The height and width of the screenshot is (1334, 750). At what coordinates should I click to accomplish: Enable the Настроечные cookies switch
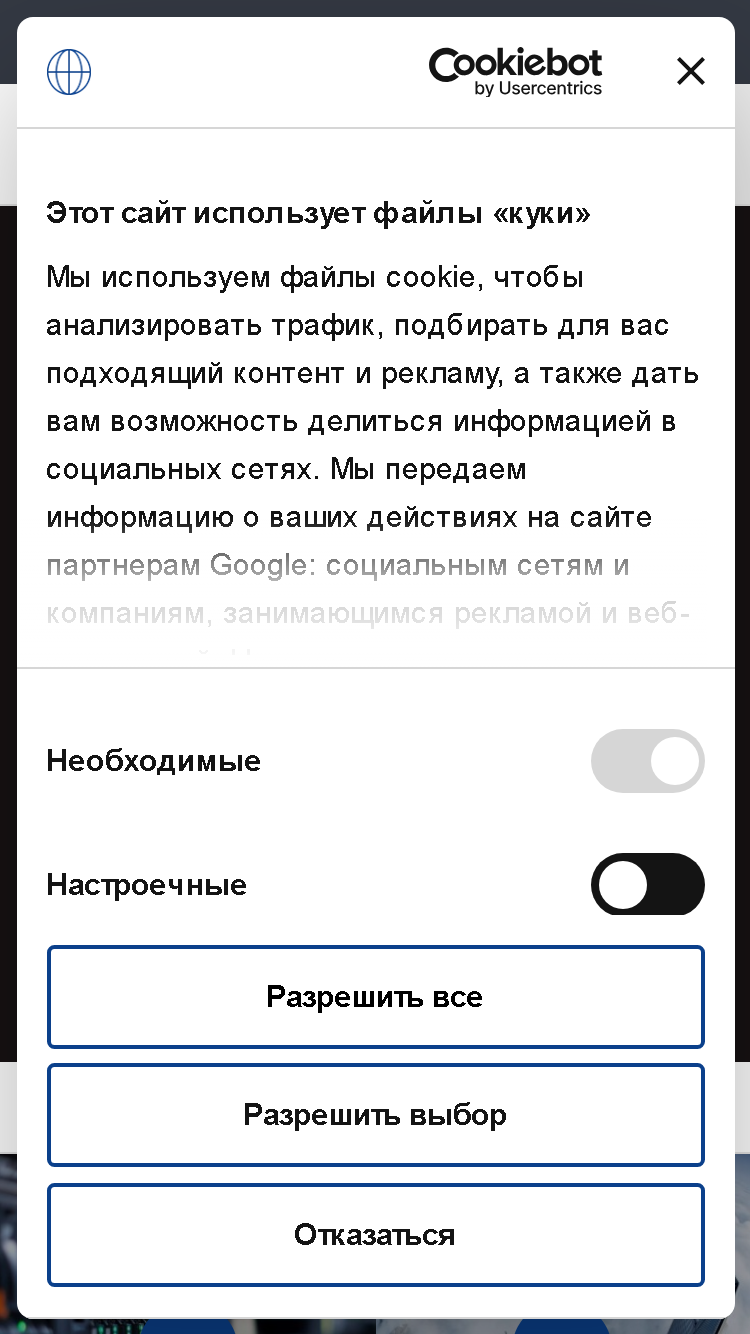click(x=648, y=884)
